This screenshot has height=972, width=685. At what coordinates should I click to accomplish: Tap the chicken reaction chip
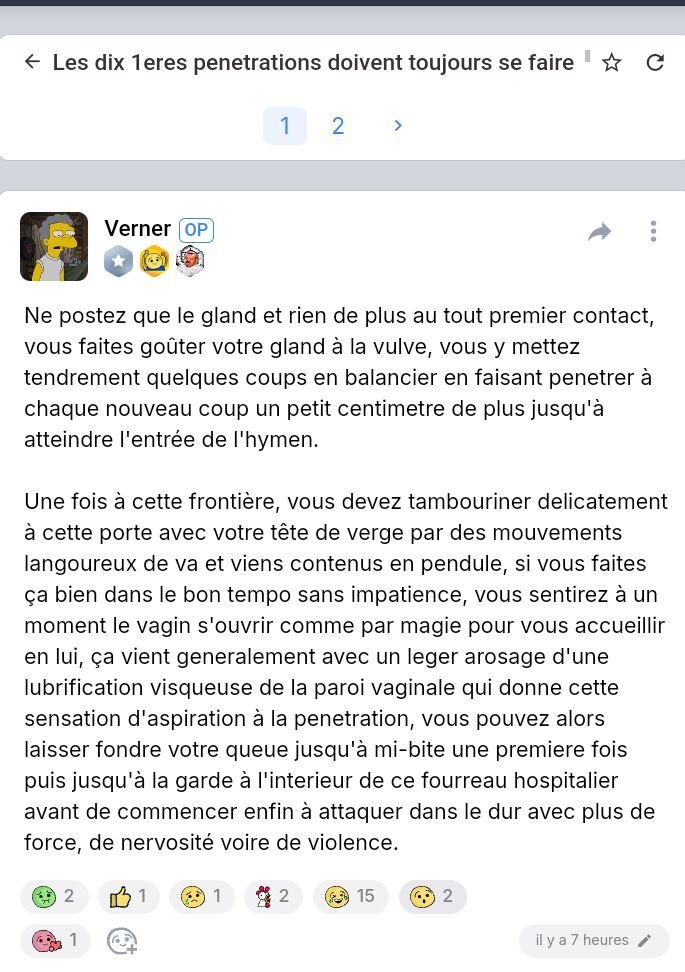273,896
